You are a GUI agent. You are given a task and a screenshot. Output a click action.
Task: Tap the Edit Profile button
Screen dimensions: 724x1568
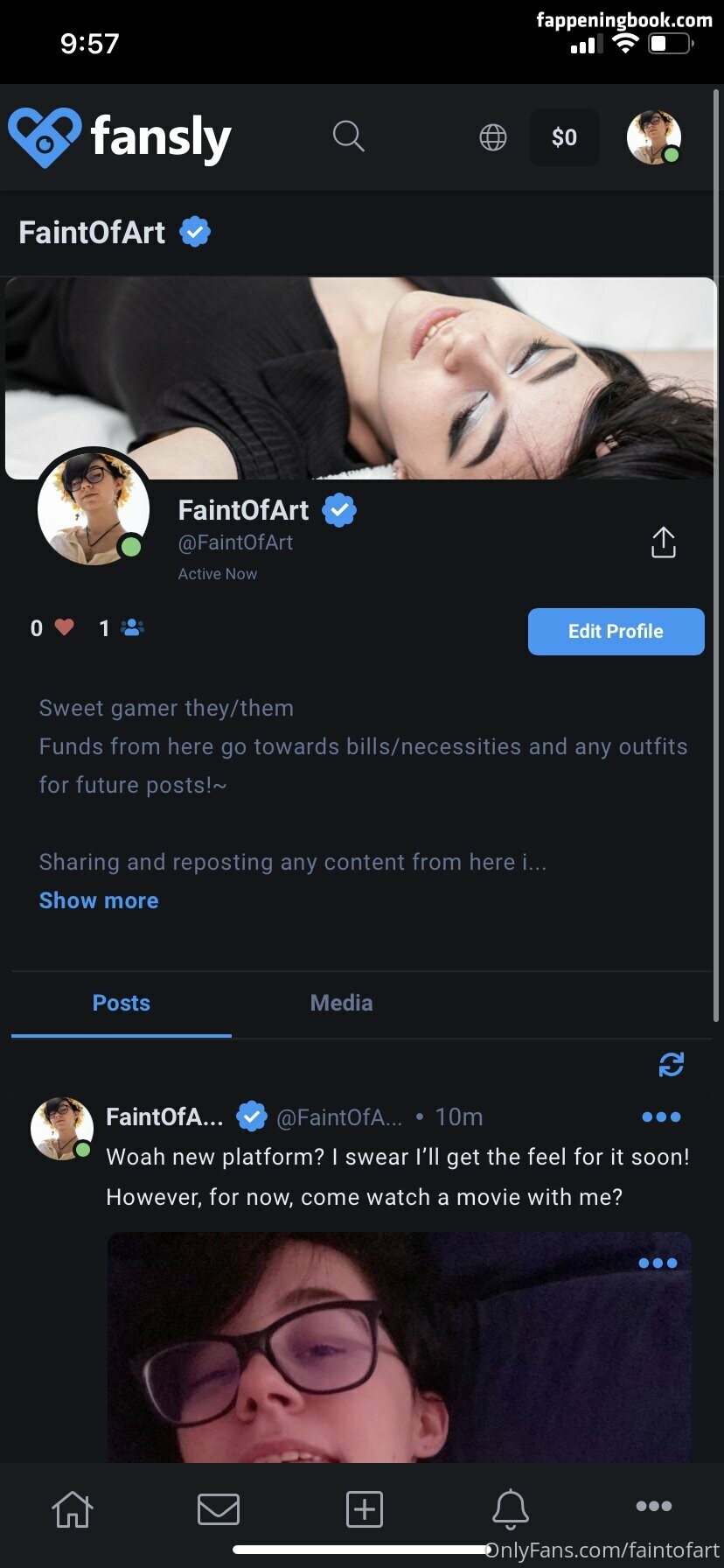(616, 632)
